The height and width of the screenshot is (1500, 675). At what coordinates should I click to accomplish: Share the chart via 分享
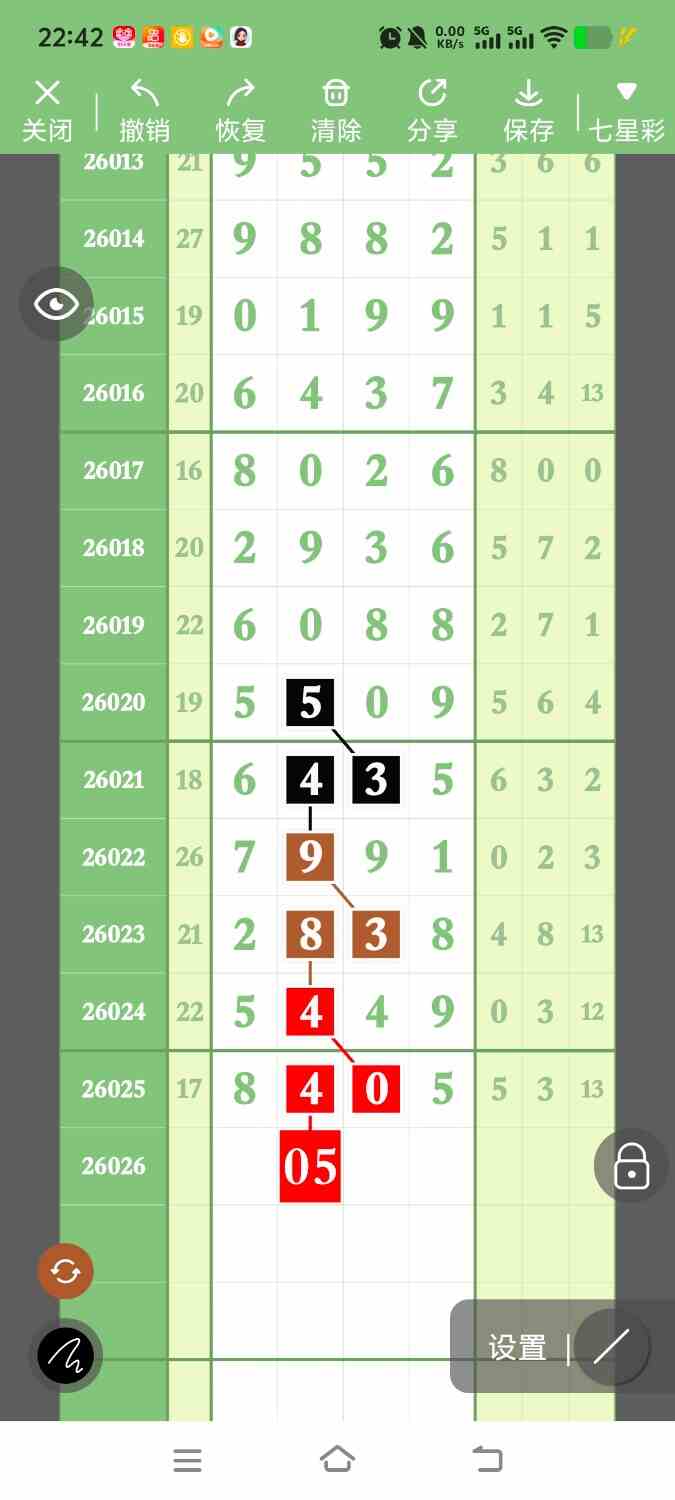point(432,111)
